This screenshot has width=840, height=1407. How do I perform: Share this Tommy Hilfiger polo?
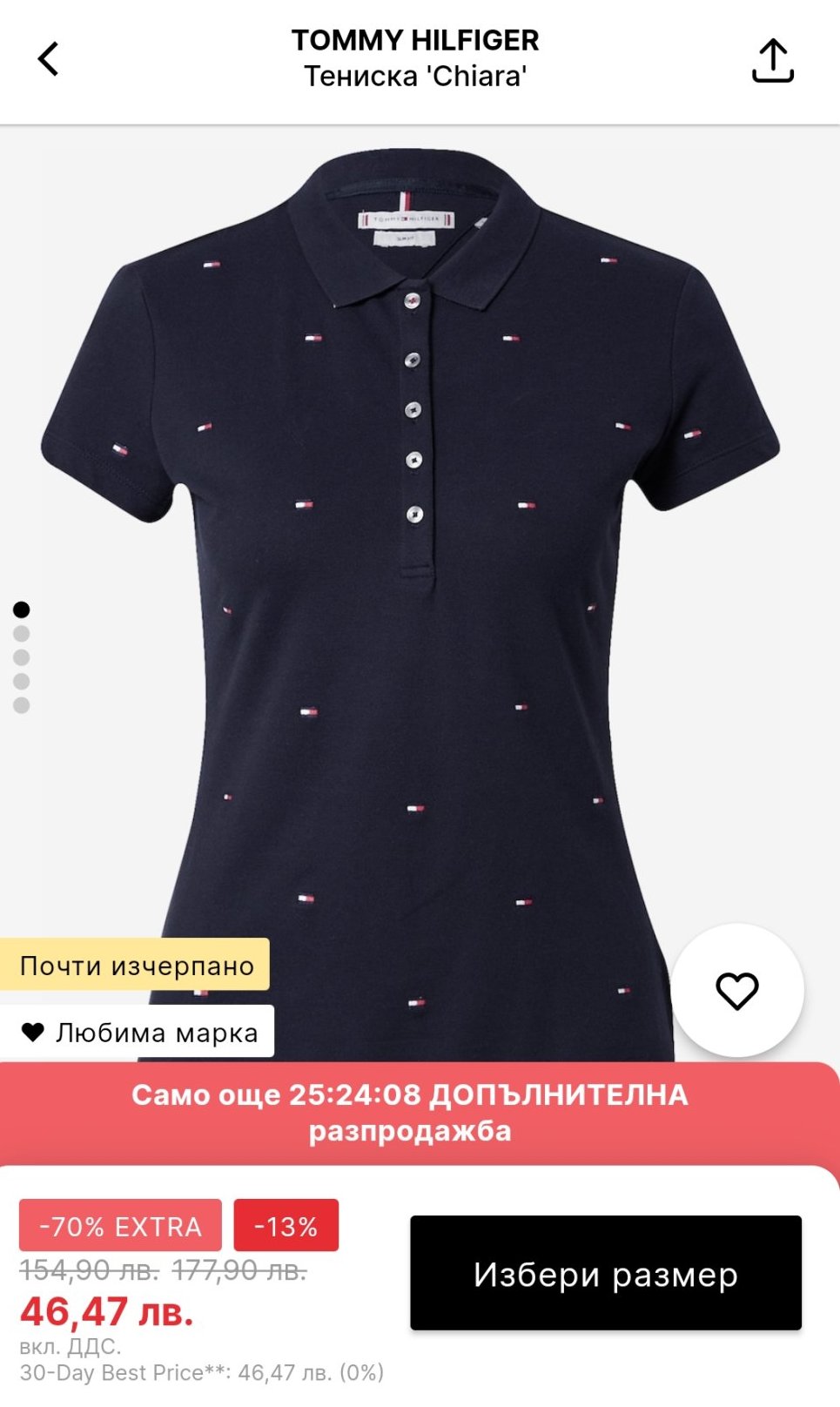pyautogui.click(x=772, y=60)
